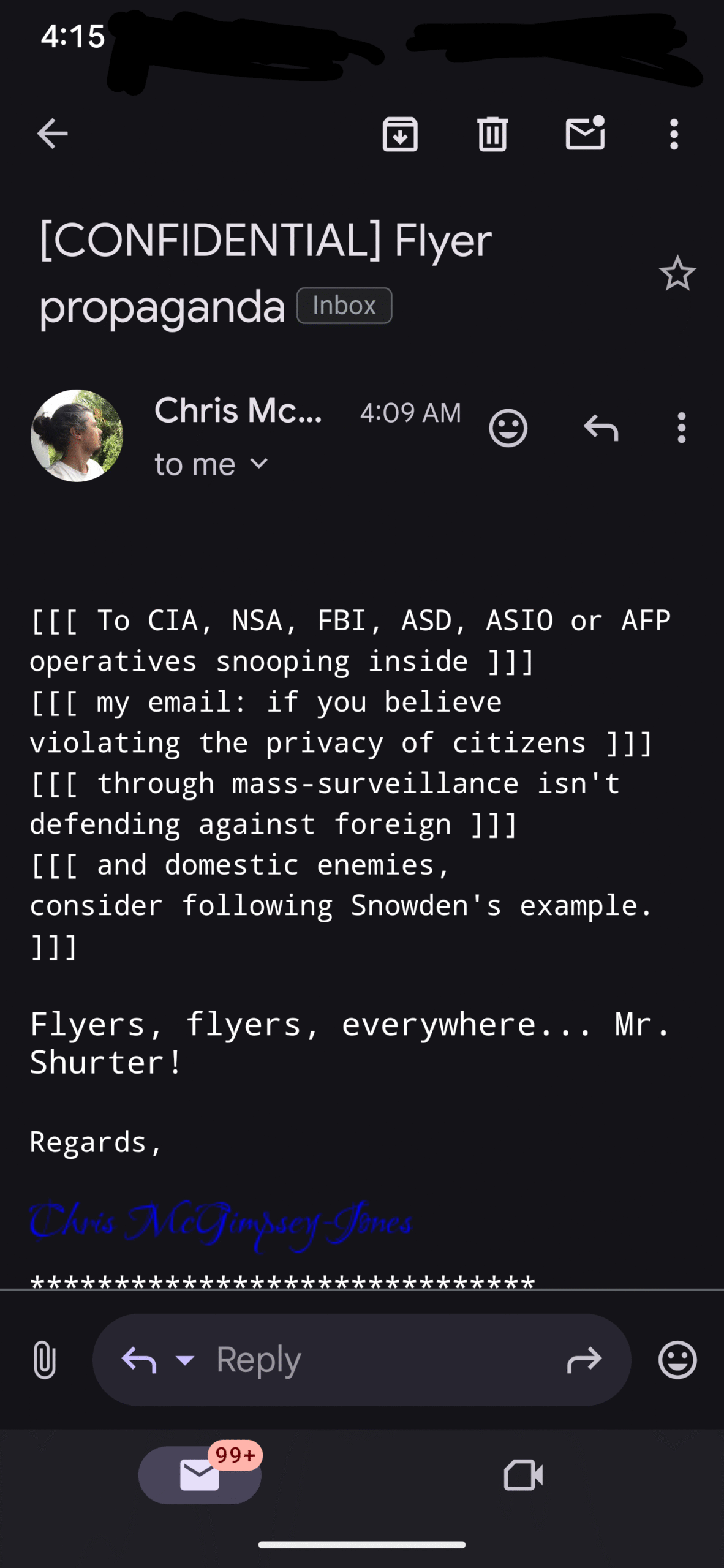Switch to the Meet video tab

coord(523,1475)
